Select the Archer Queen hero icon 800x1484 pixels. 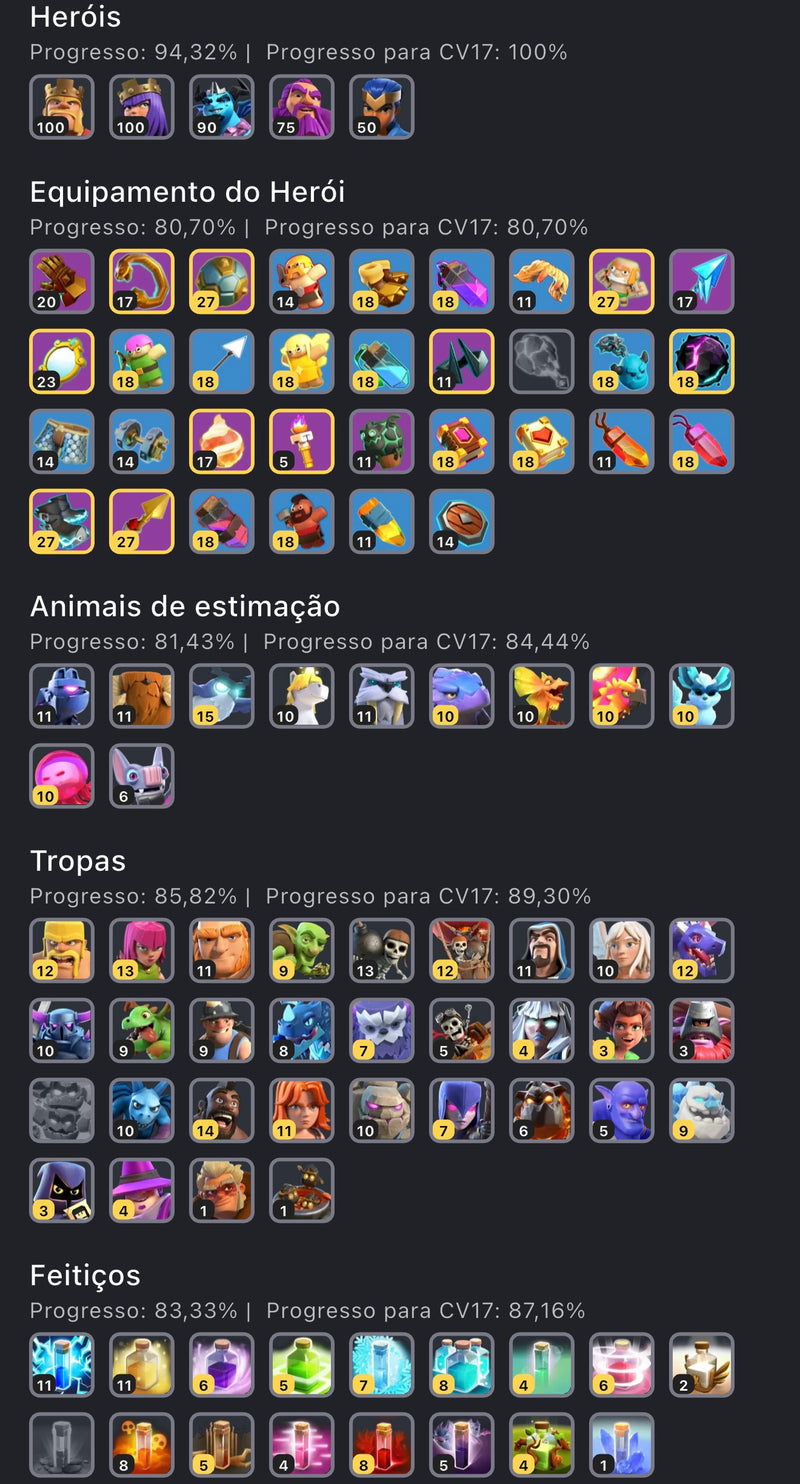141,107
